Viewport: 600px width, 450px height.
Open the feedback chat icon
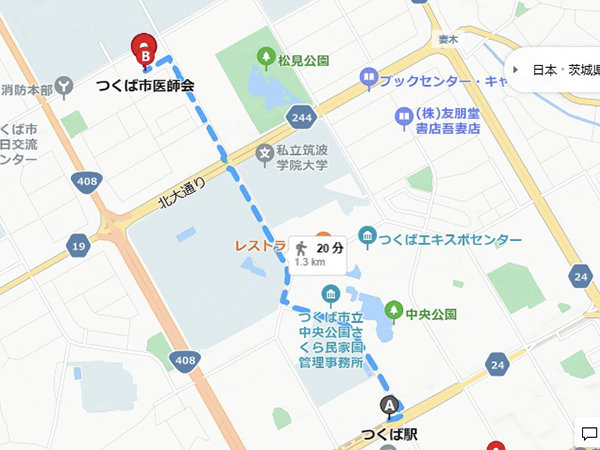pos(590,433)
